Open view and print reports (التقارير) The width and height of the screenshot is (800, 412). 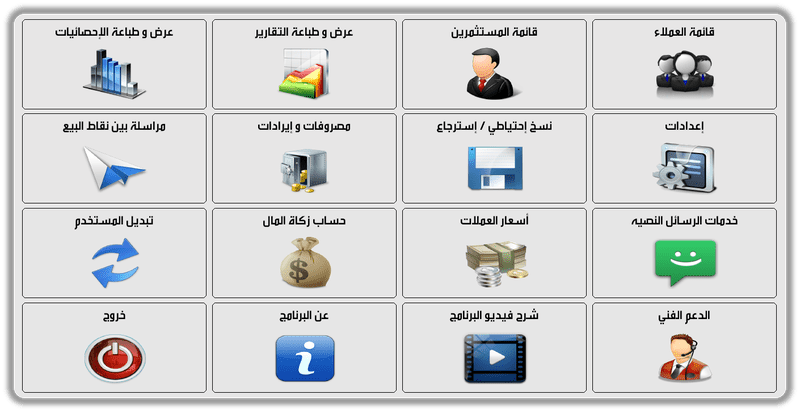point(304,66)
